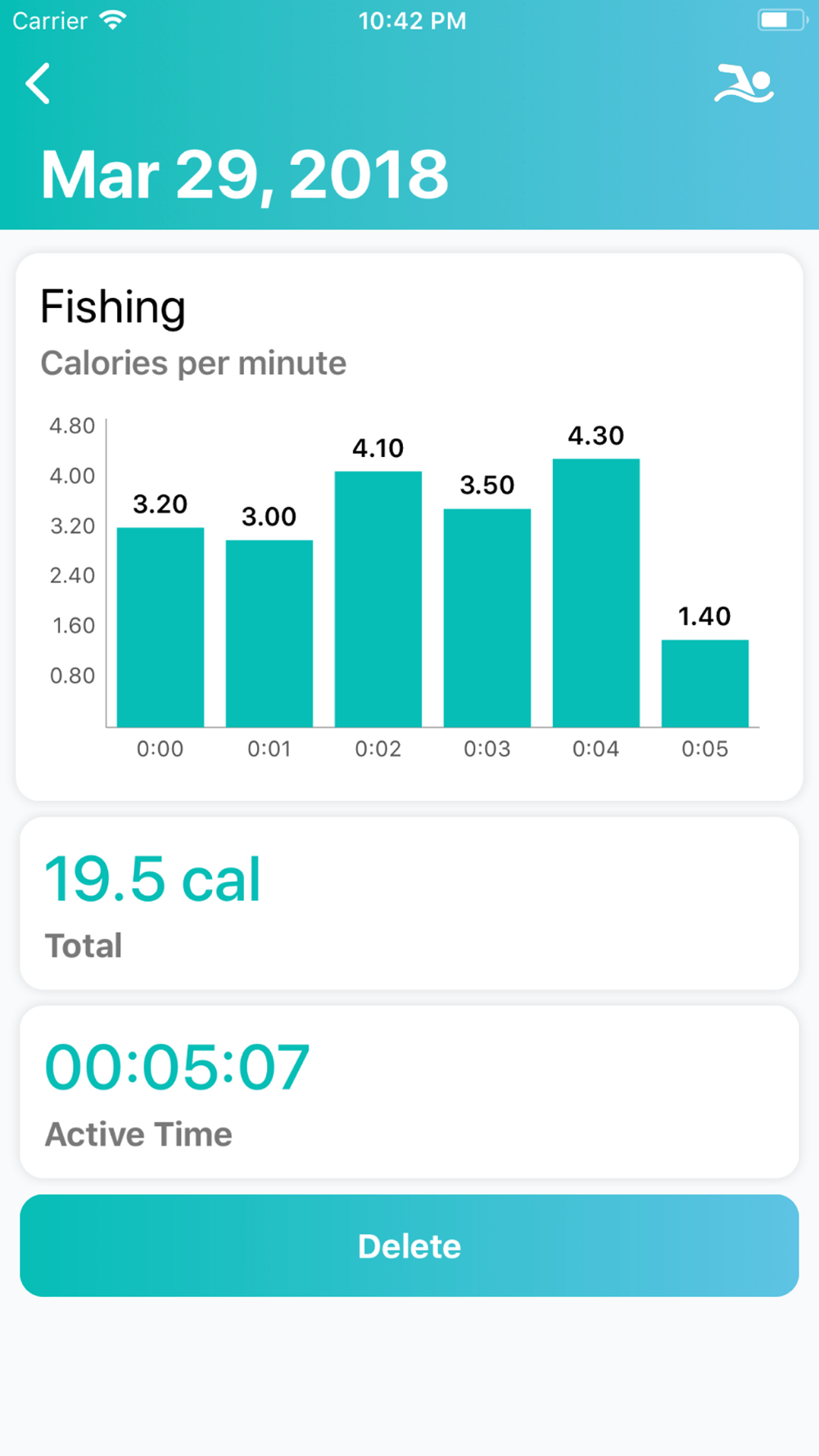This screenshot has width=819, height=1456.
Task: Go back using the header arrow
Action: pos(38,84)
